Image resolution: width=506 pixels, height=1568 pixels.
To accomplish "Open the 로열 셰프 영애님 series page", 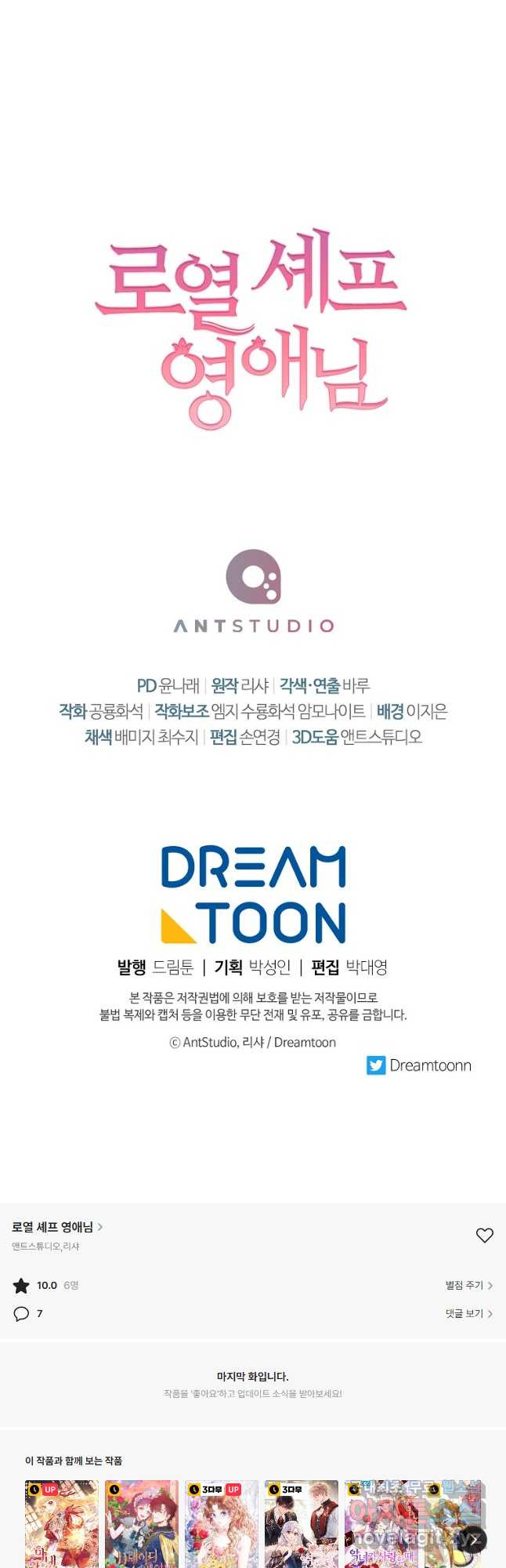I will coord(56,1227).
